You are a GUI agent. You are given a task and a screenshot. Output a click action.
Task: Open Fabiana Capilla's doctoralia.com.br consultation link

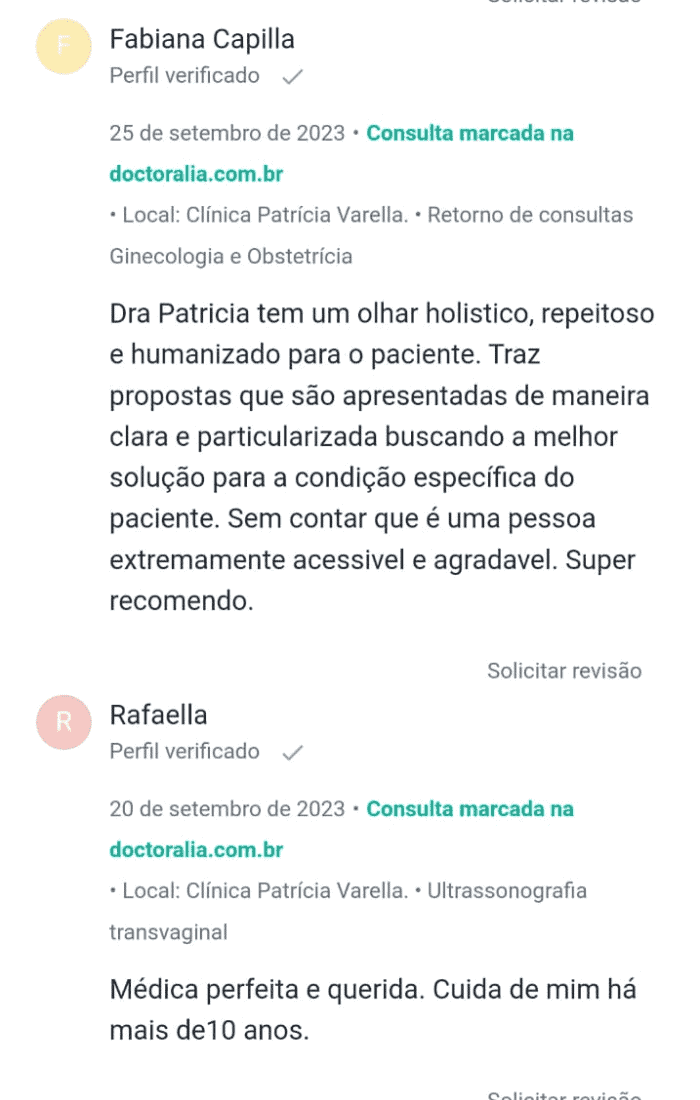[x=196, y=174]
